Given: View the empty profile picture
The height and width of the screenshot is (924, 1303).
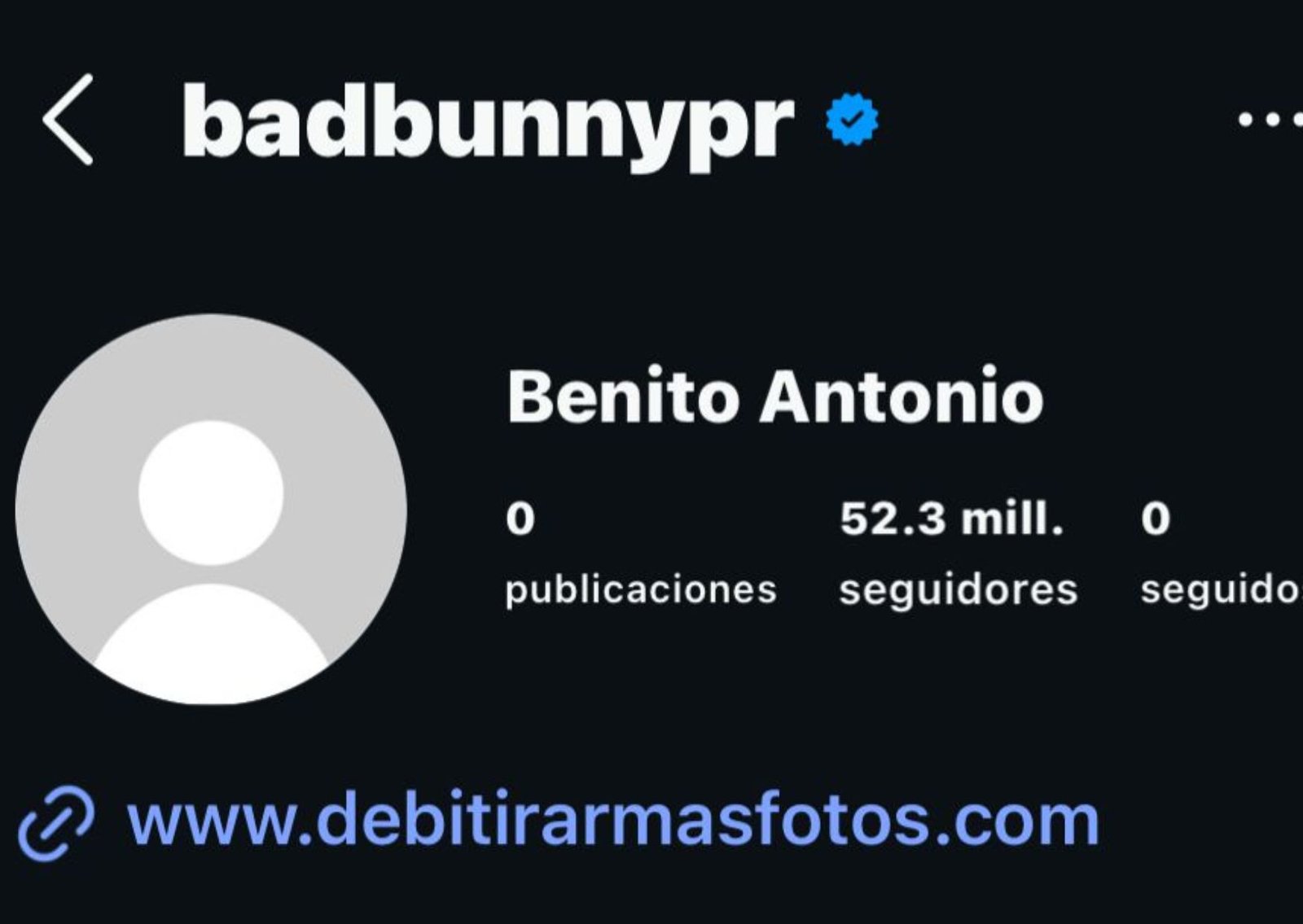Looking at the screenshot, I should click(211, 510).
